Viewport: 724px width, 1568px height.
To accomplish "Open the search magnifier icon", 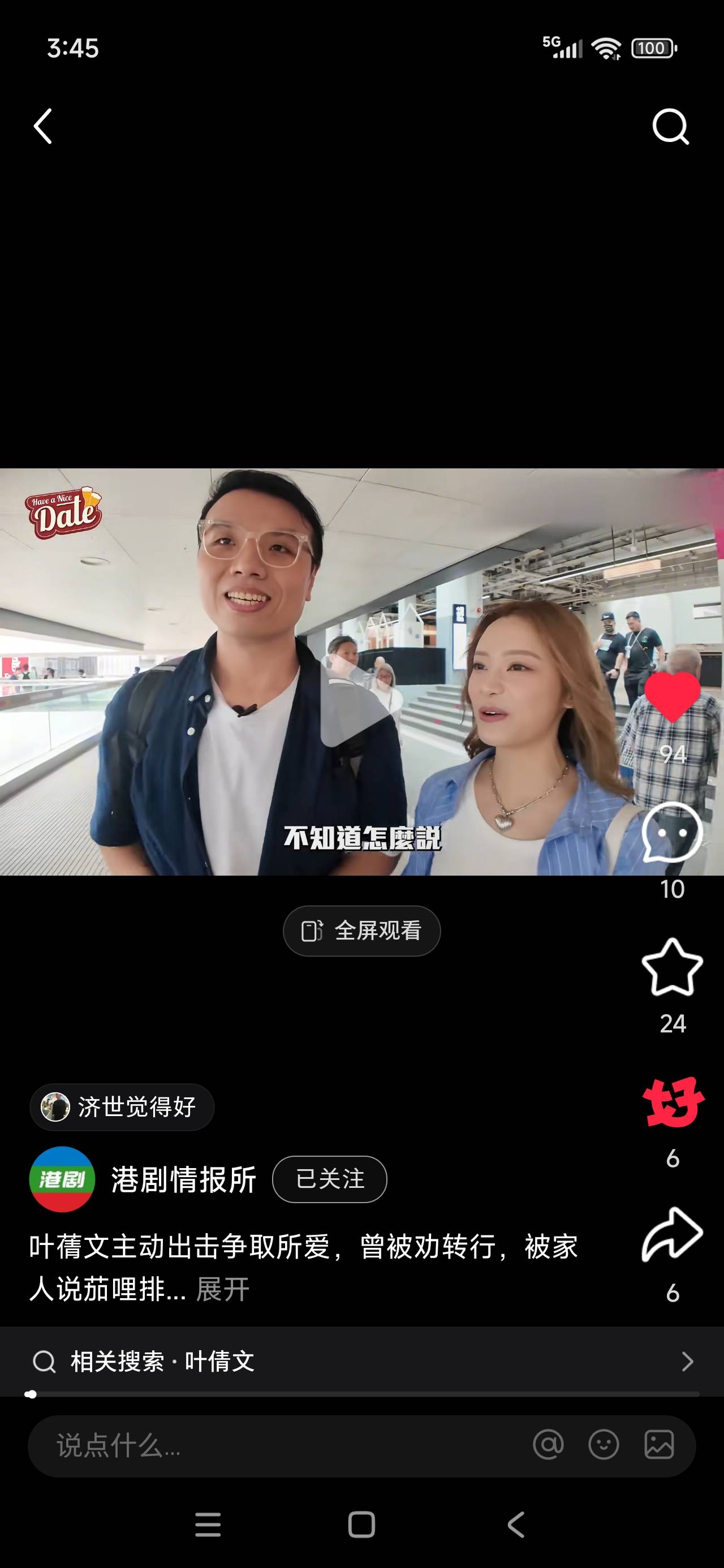I will 670,127.
